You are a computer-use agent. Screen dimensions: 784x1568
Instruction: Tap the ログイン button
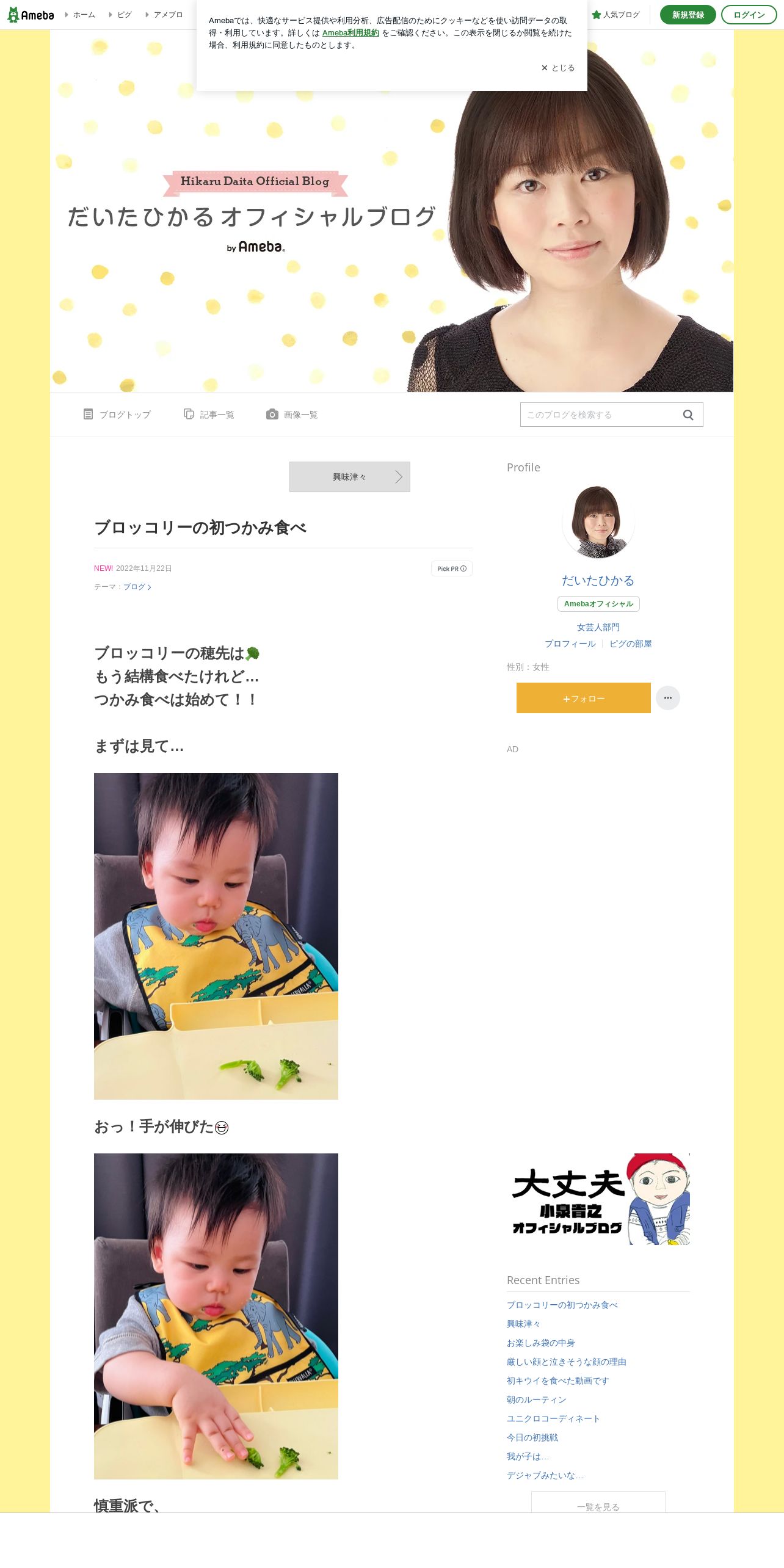[x=749, y=15]
